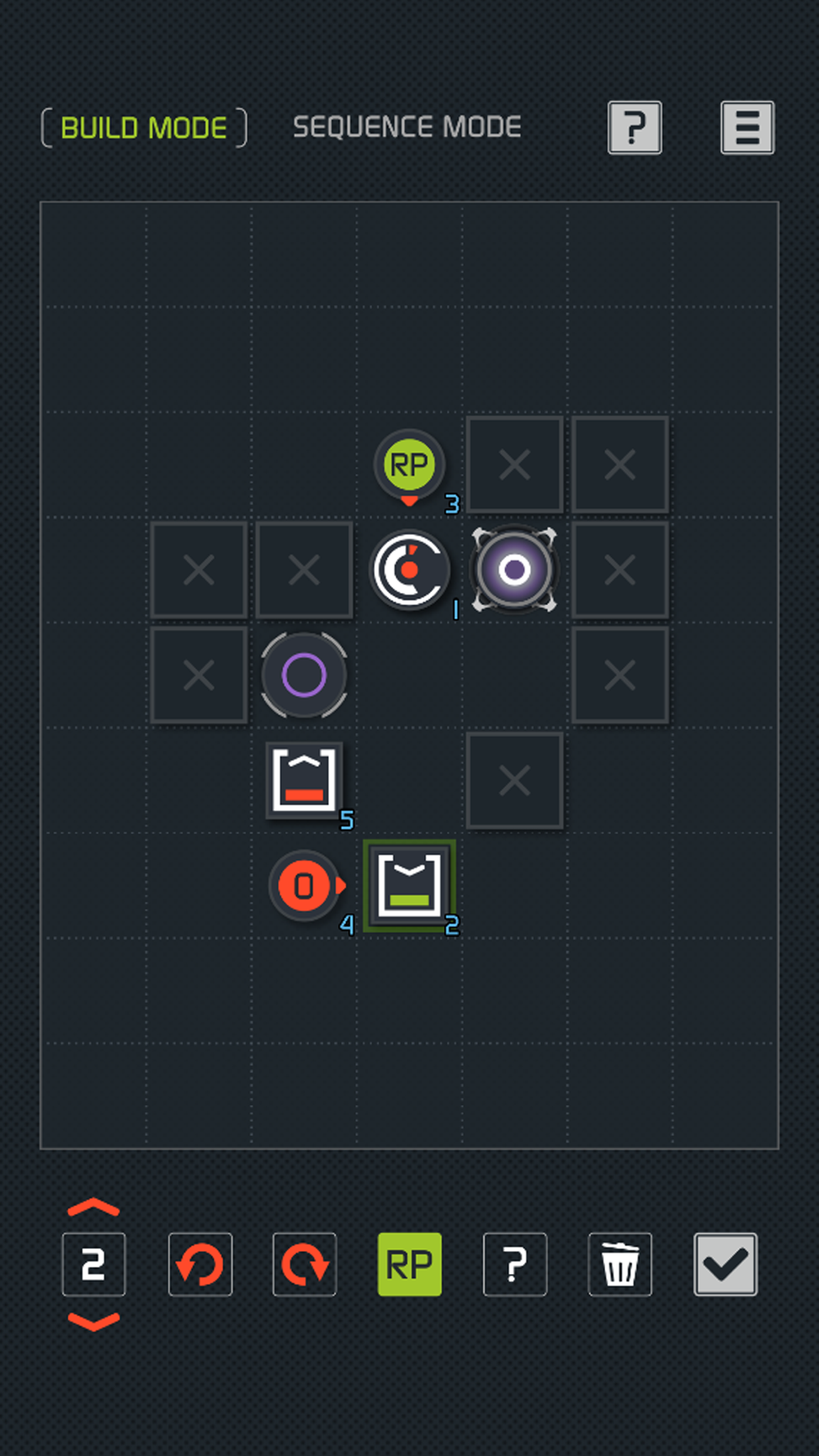Select the highlighted green container numbered 2
The image size is (819, 1456).
click(x=409, y=886)
